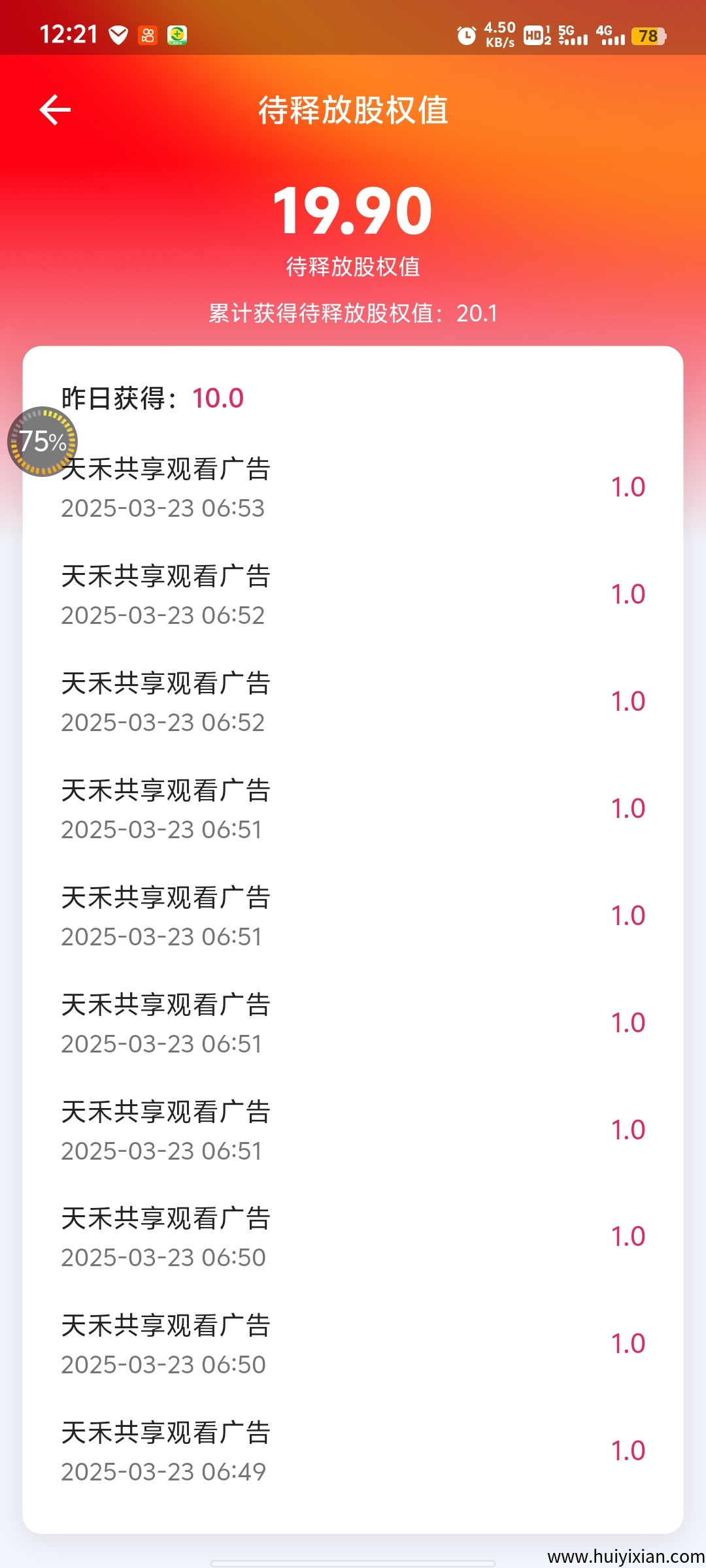Open the Kuaishou notification icon in status bar
The image size is (706, 1568).
pyautogui.click(x=147, y=36)
